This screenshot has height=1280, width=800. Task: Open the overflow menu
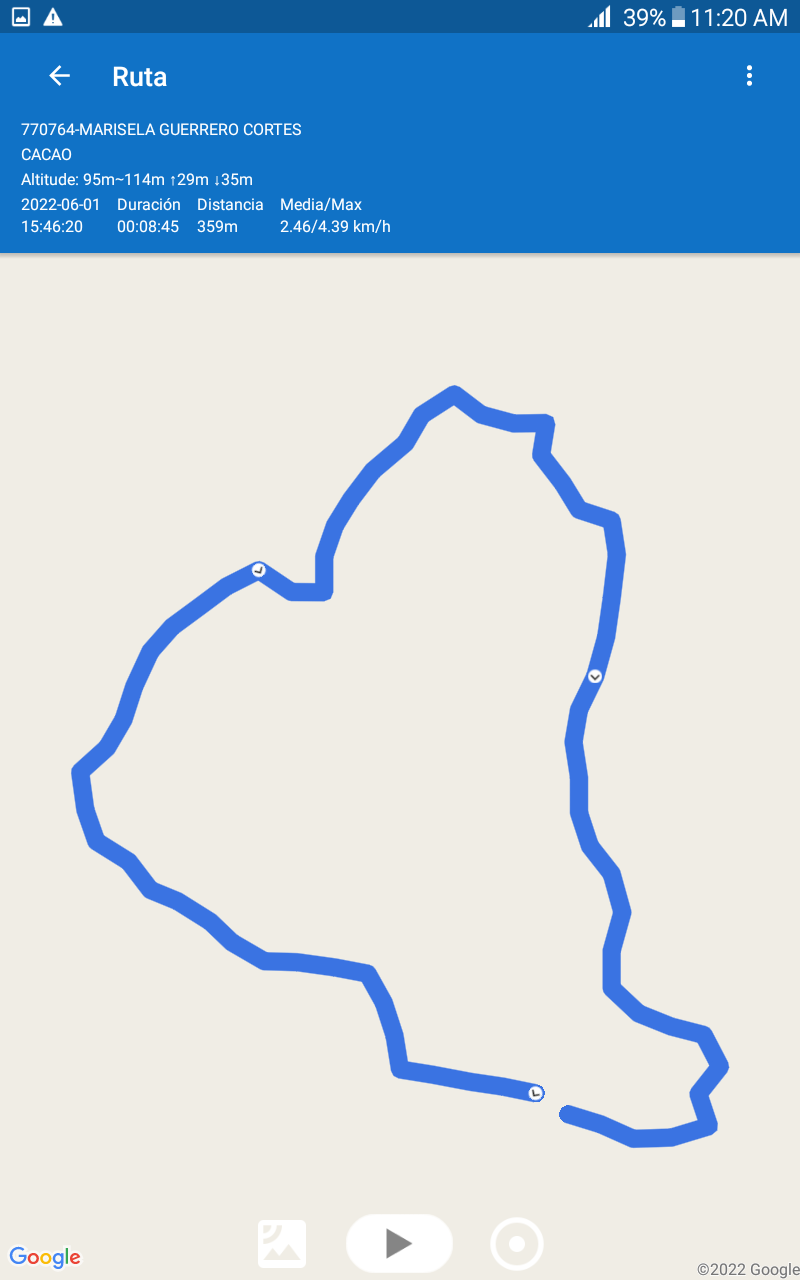click(749, 76)
